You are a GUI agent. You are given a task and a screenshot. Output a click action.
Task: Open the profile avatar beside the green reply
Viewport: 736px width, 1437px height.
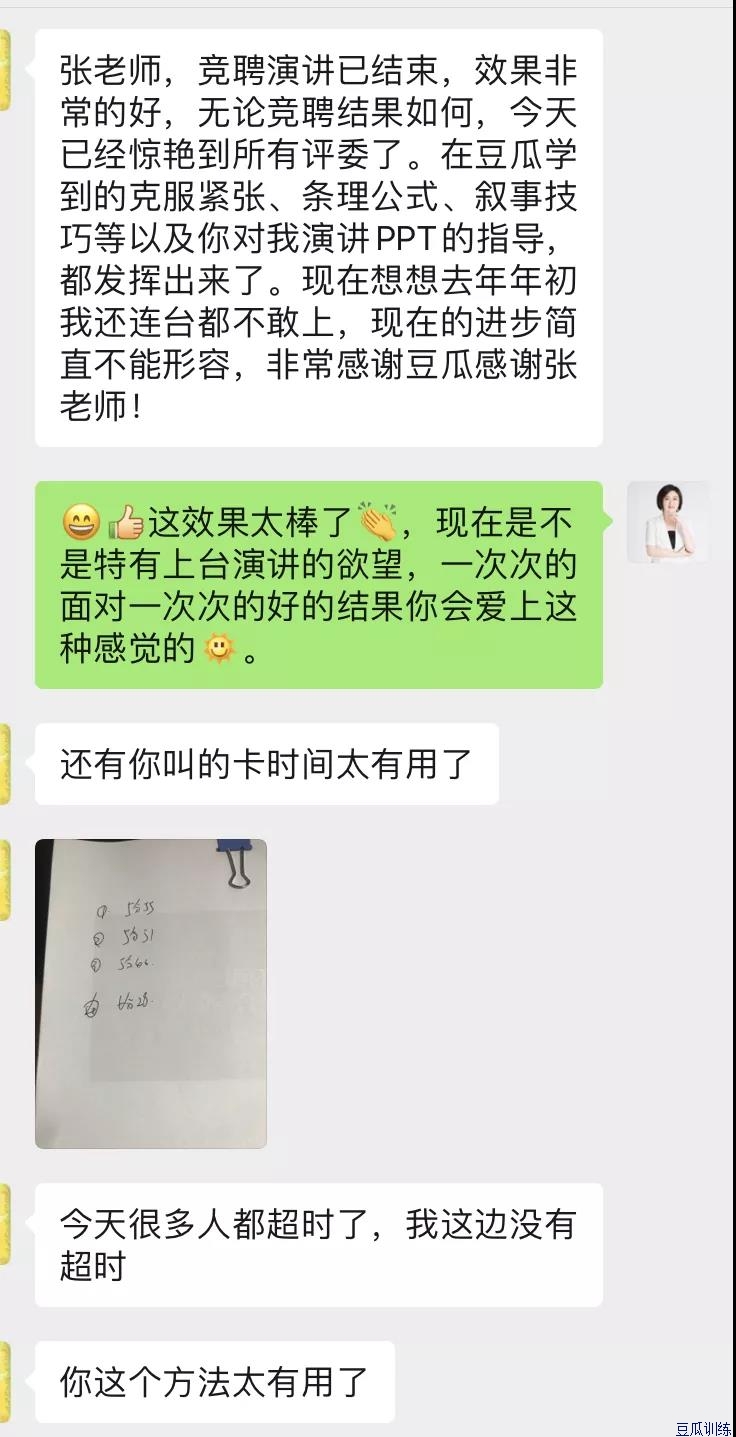[668, 522]
